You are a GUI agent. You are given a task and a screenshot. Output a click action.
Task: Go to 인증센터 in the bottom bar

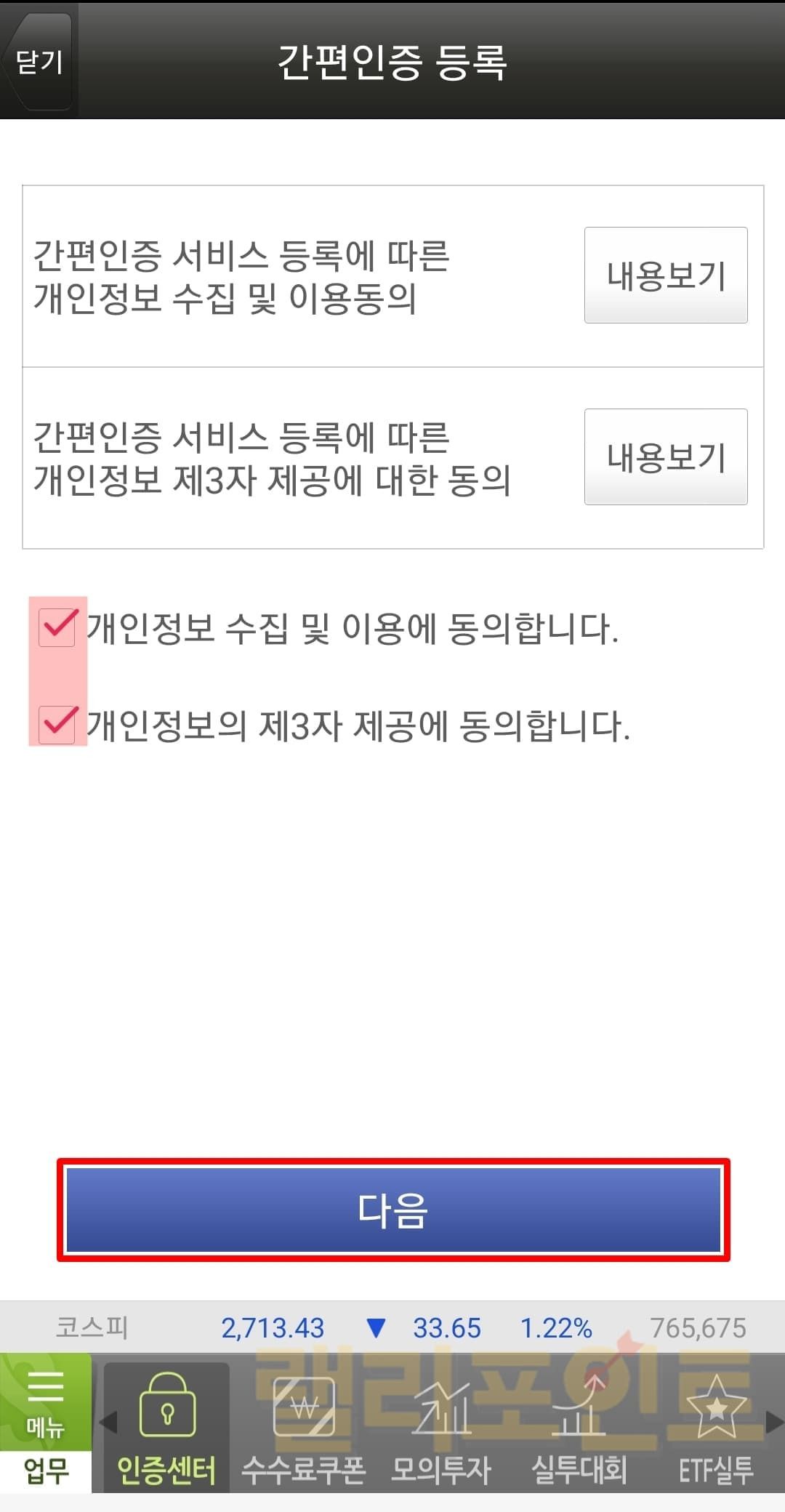point(166,1426)
